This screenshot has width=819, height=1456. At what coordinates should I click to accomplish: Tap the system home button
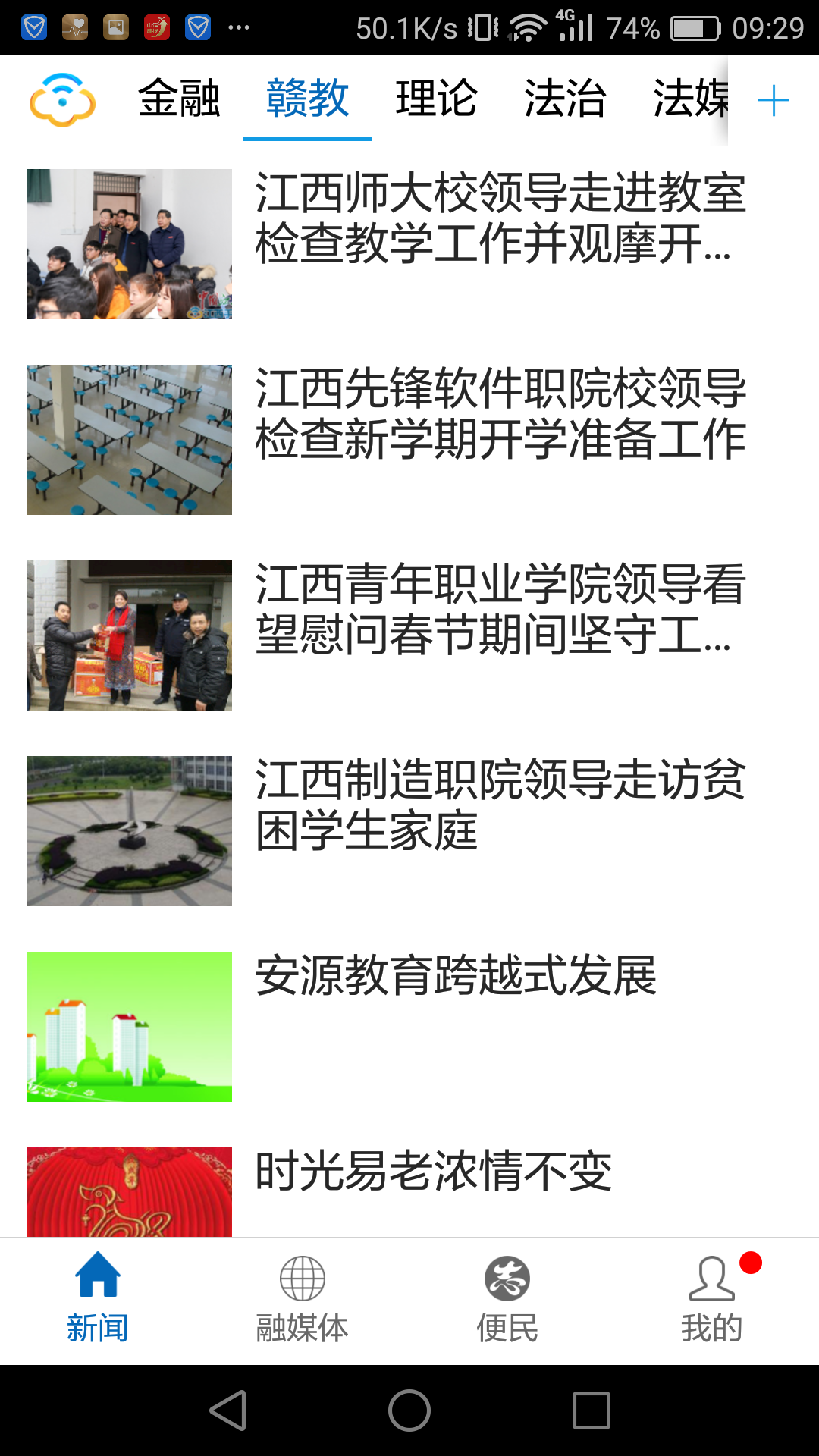point(409,1410)
